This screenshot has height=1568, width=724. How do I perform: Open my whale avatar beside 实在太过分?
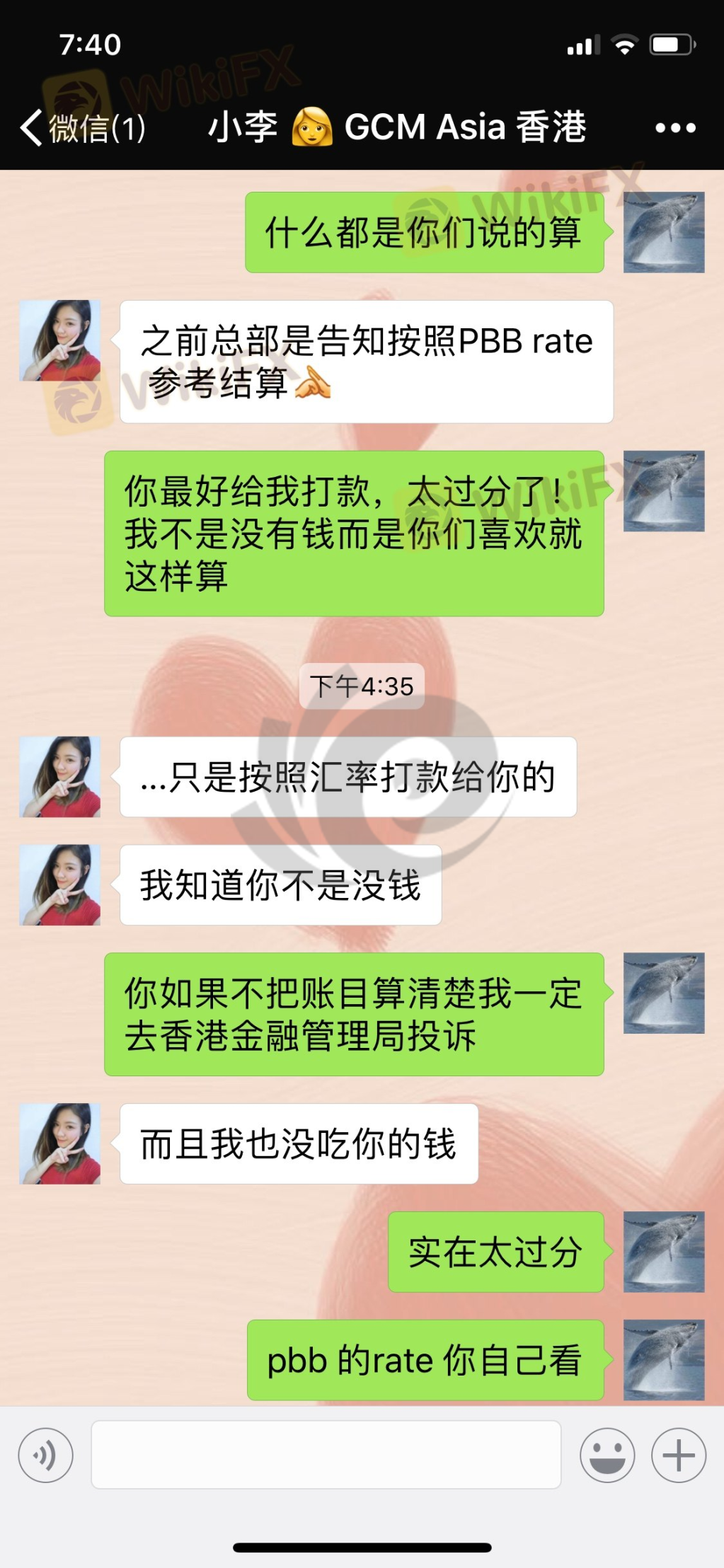[663, 1252]
